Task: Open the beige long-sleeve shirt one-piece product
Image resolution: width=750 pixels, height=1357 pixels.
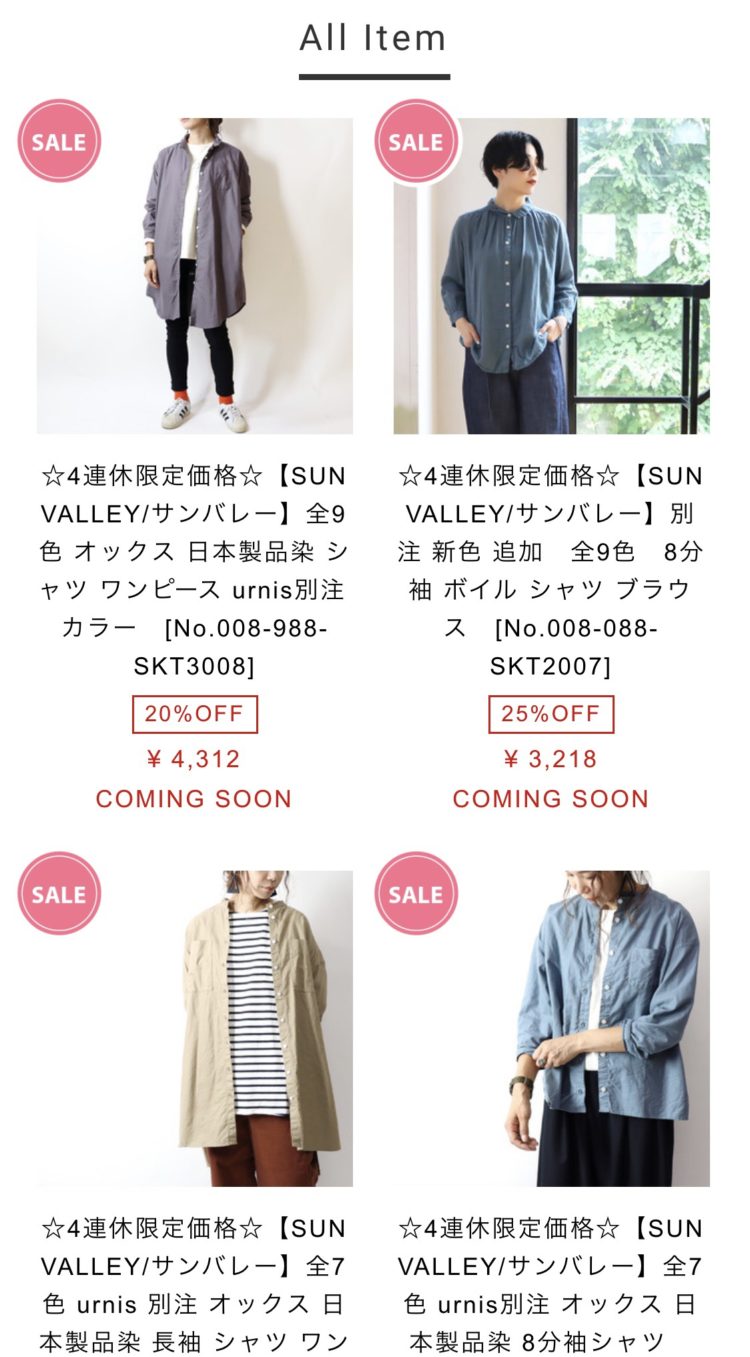Action: pyautogui.click(x=195, y=1028)
